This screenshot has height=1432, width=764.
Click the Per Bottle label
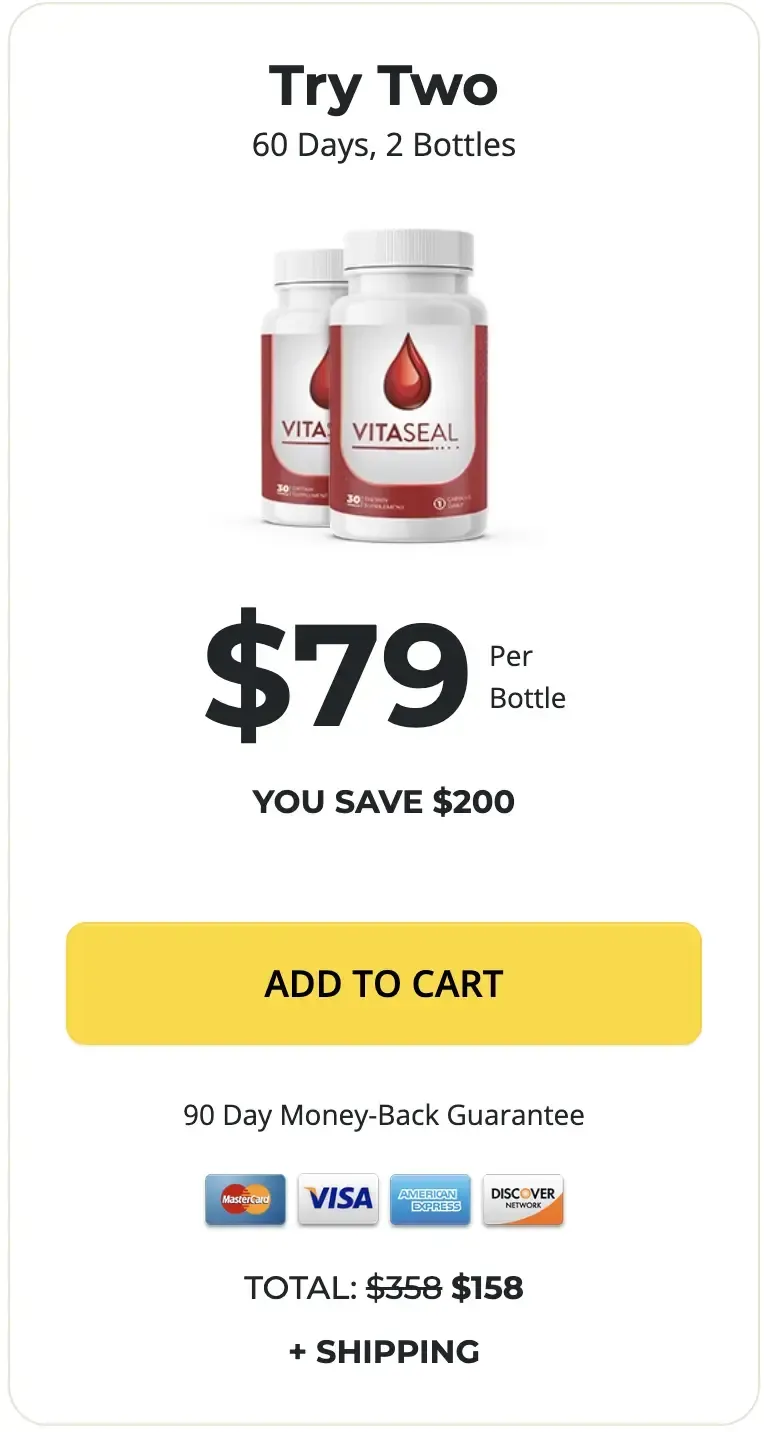(x=525, y=676)
